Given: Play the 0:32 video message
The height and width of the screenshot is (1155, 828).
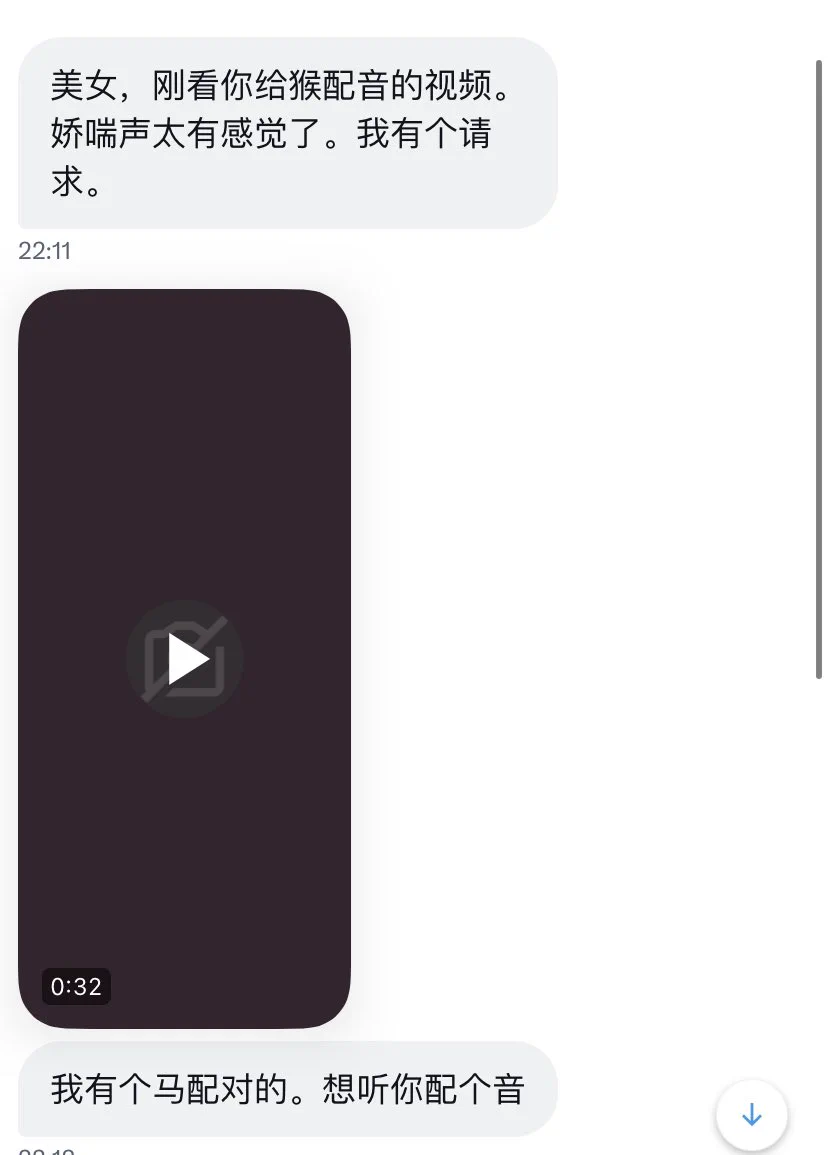Looking at the screenshot, I should tap(185, 659).
